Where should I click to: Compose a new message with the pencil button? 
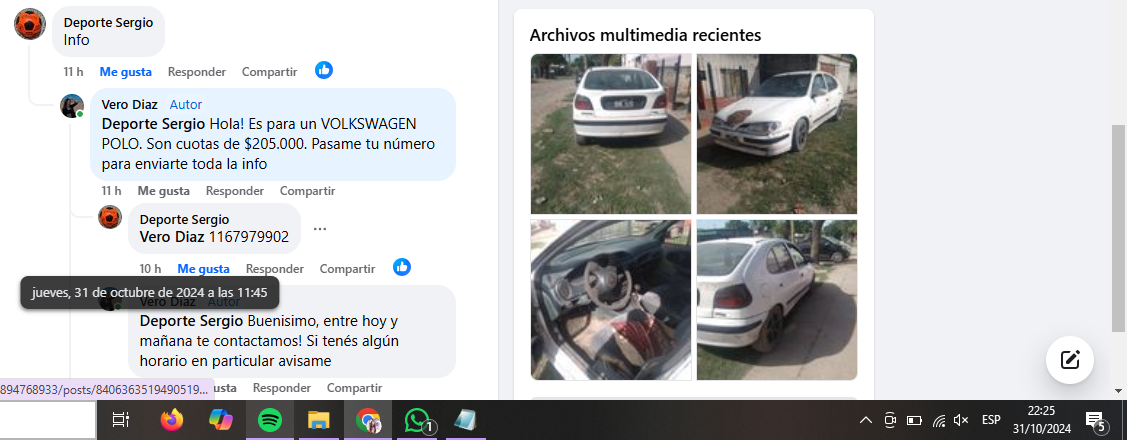[x=1069, y=360]
